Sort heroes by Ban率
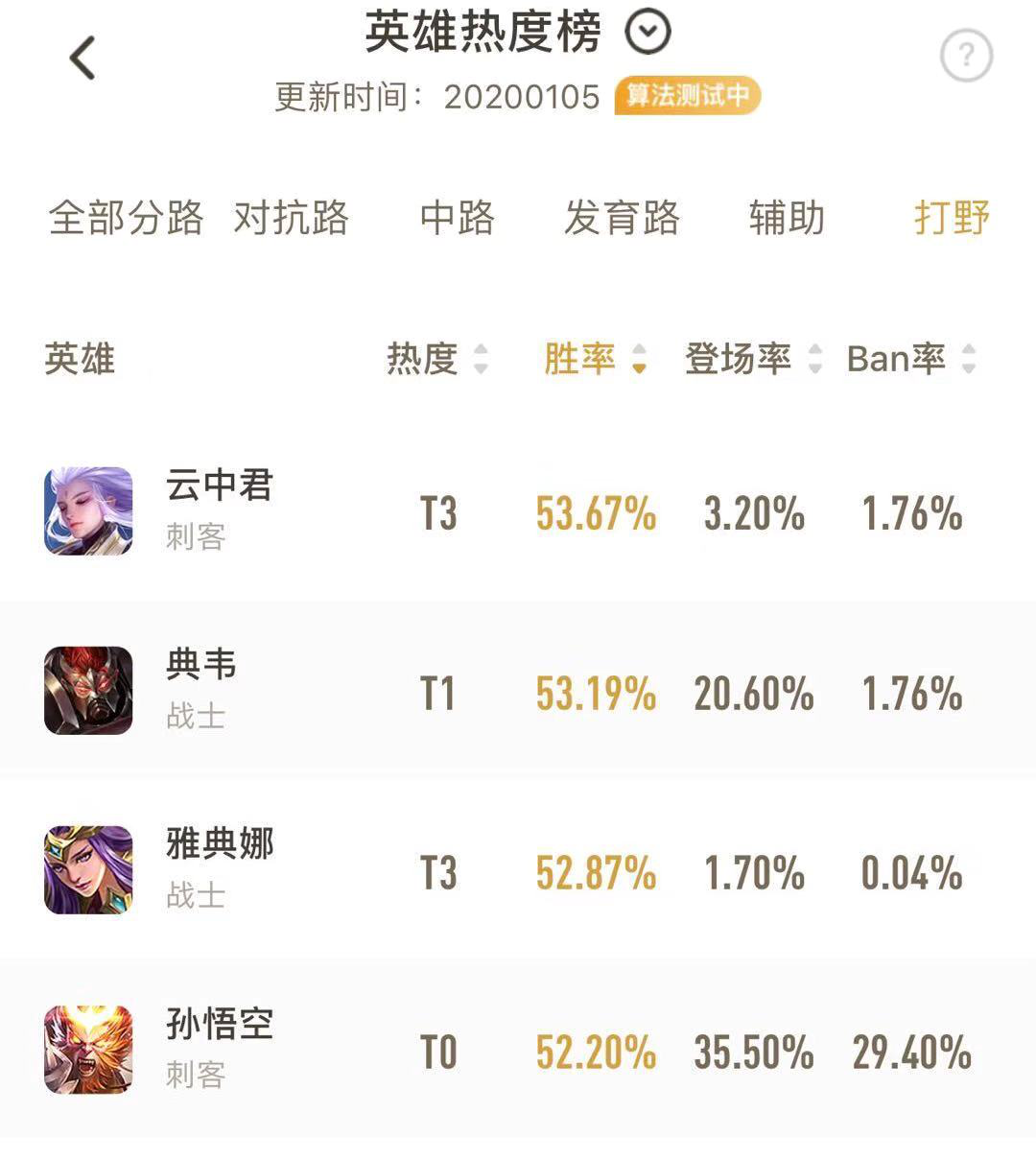Viewport: 1036px width, 1160px height. pyautogui.click(x=911, y=360)
